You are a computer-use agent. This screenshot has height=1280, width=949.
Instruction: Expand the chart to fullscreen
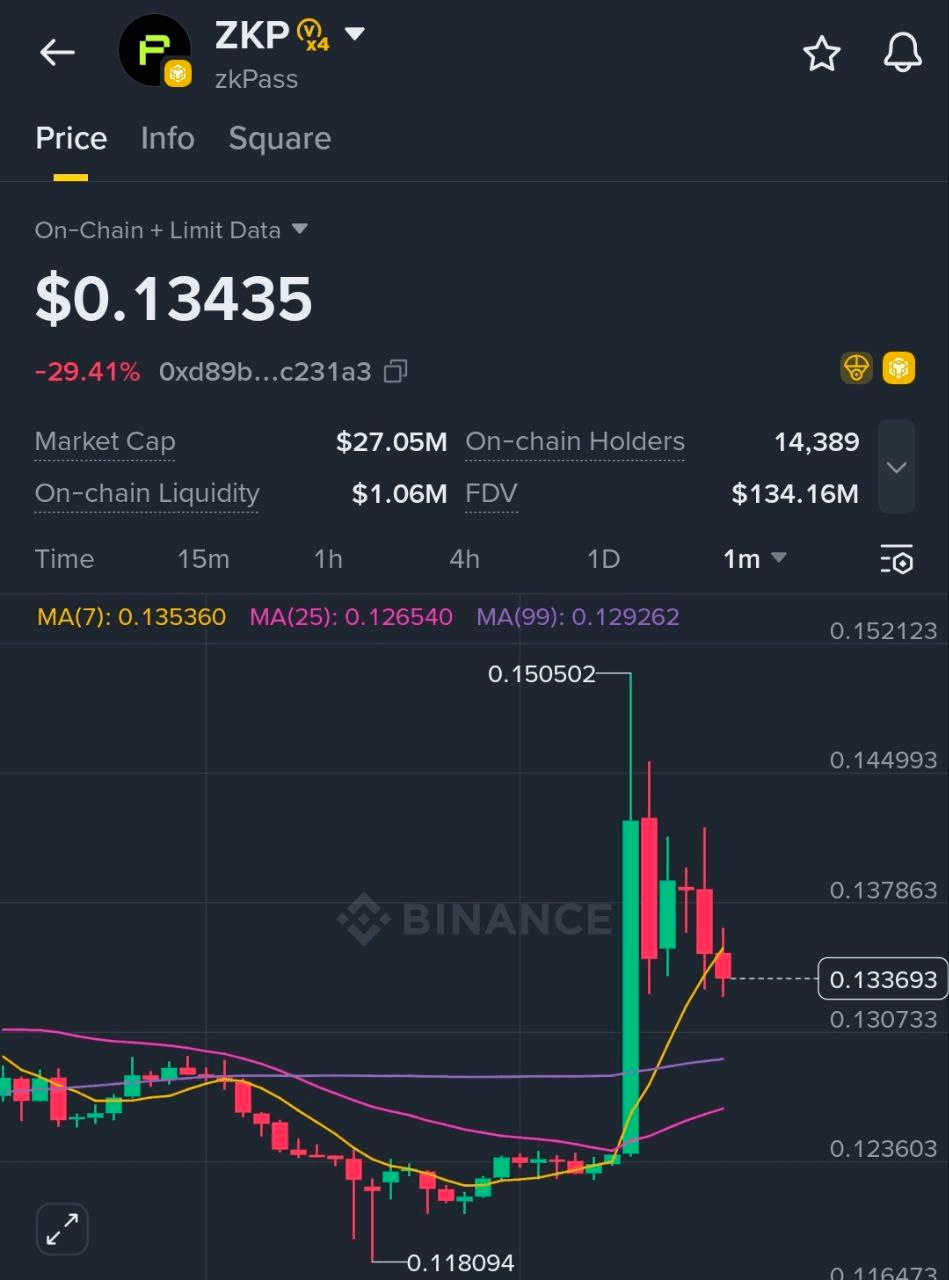tap(62, 1228)
